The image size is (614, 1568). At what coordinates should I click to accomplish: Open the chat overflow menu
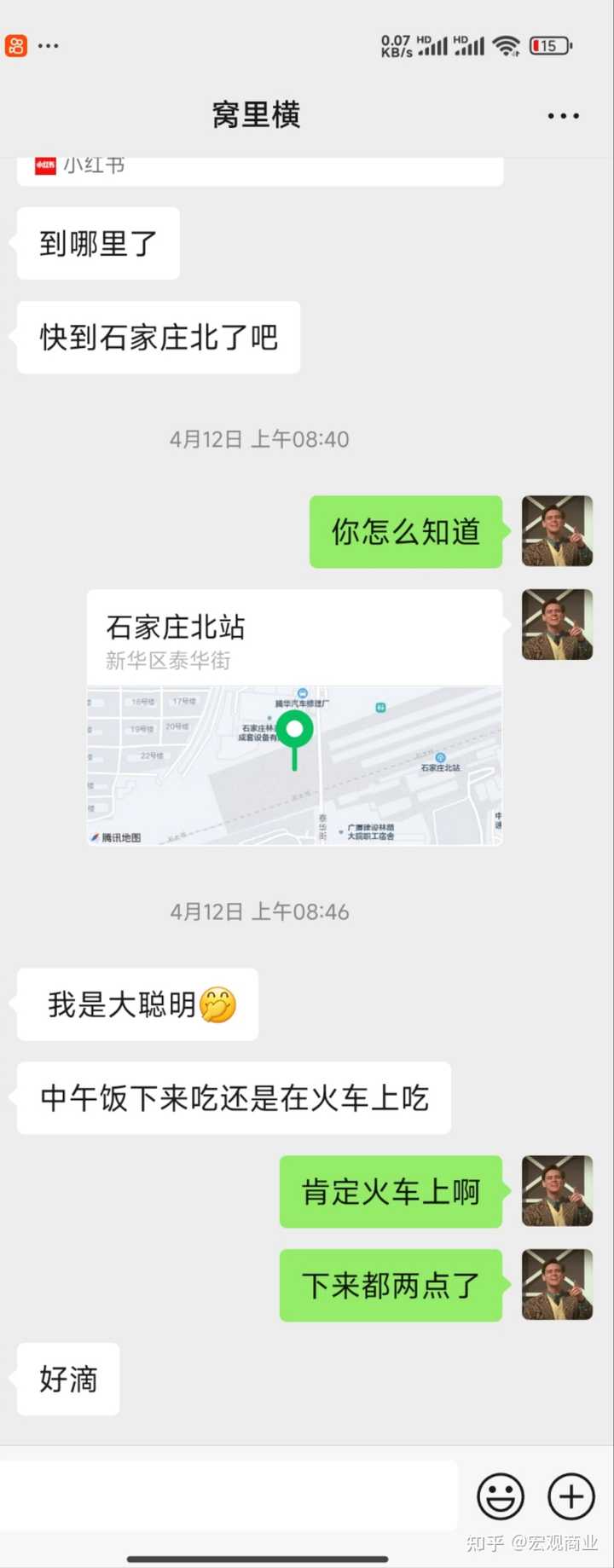pos(563,116)
